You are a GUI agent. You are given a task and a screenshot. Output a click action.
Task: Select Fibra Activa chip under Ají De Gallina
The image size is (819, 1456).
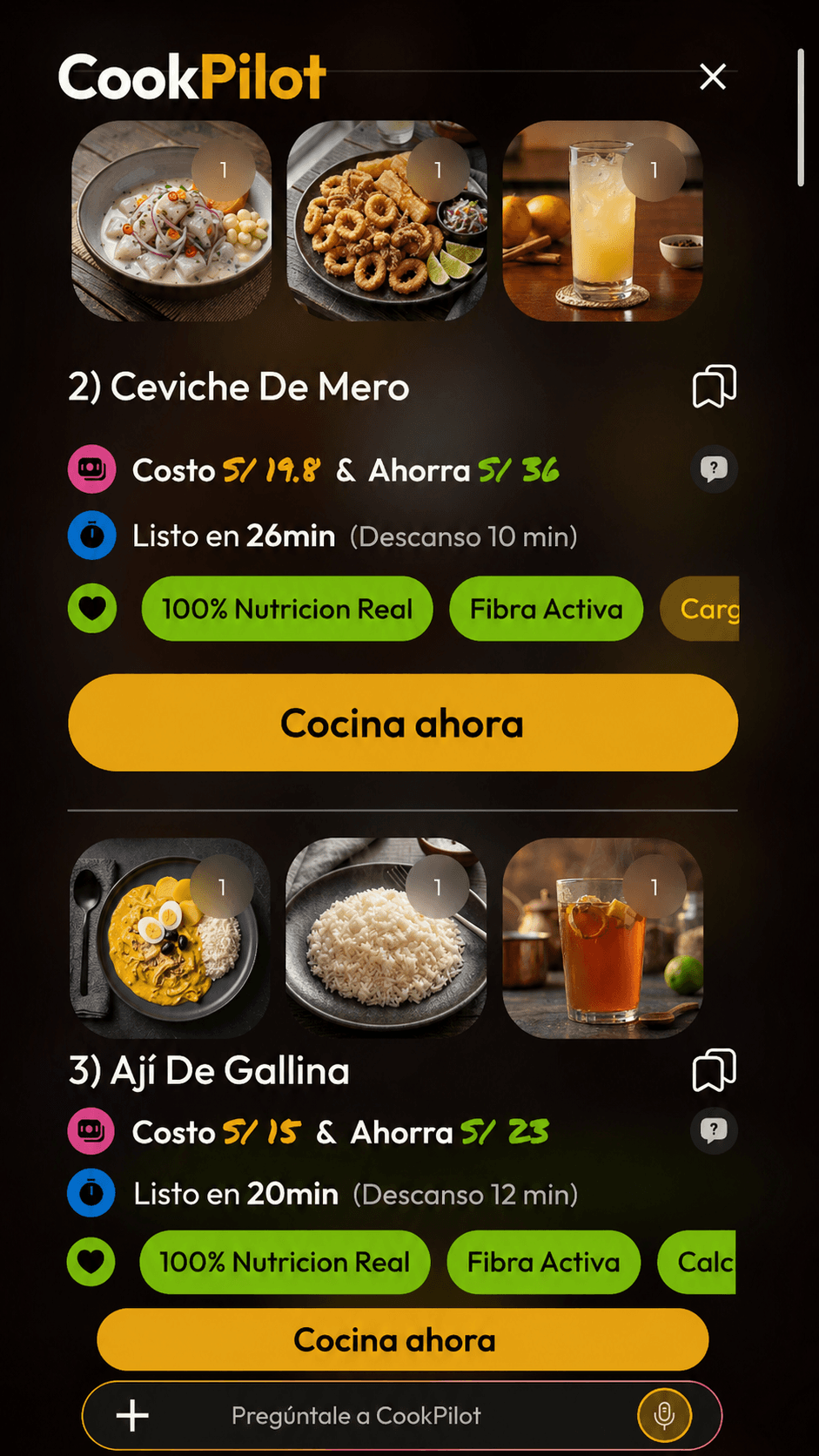pos(543,1262)
